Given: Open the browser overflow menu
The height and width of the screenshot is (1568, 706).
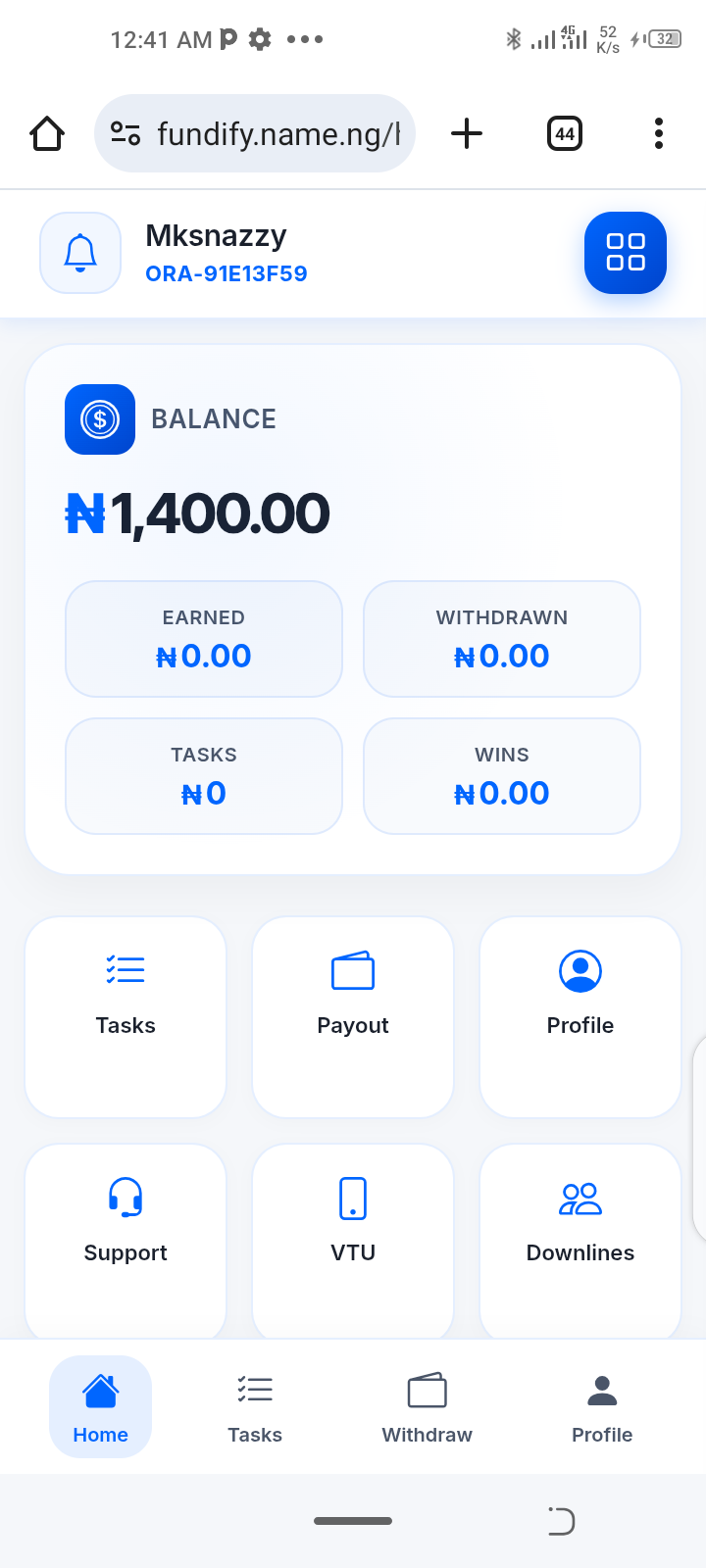Looking at the screenshot, I should (658, 133).
